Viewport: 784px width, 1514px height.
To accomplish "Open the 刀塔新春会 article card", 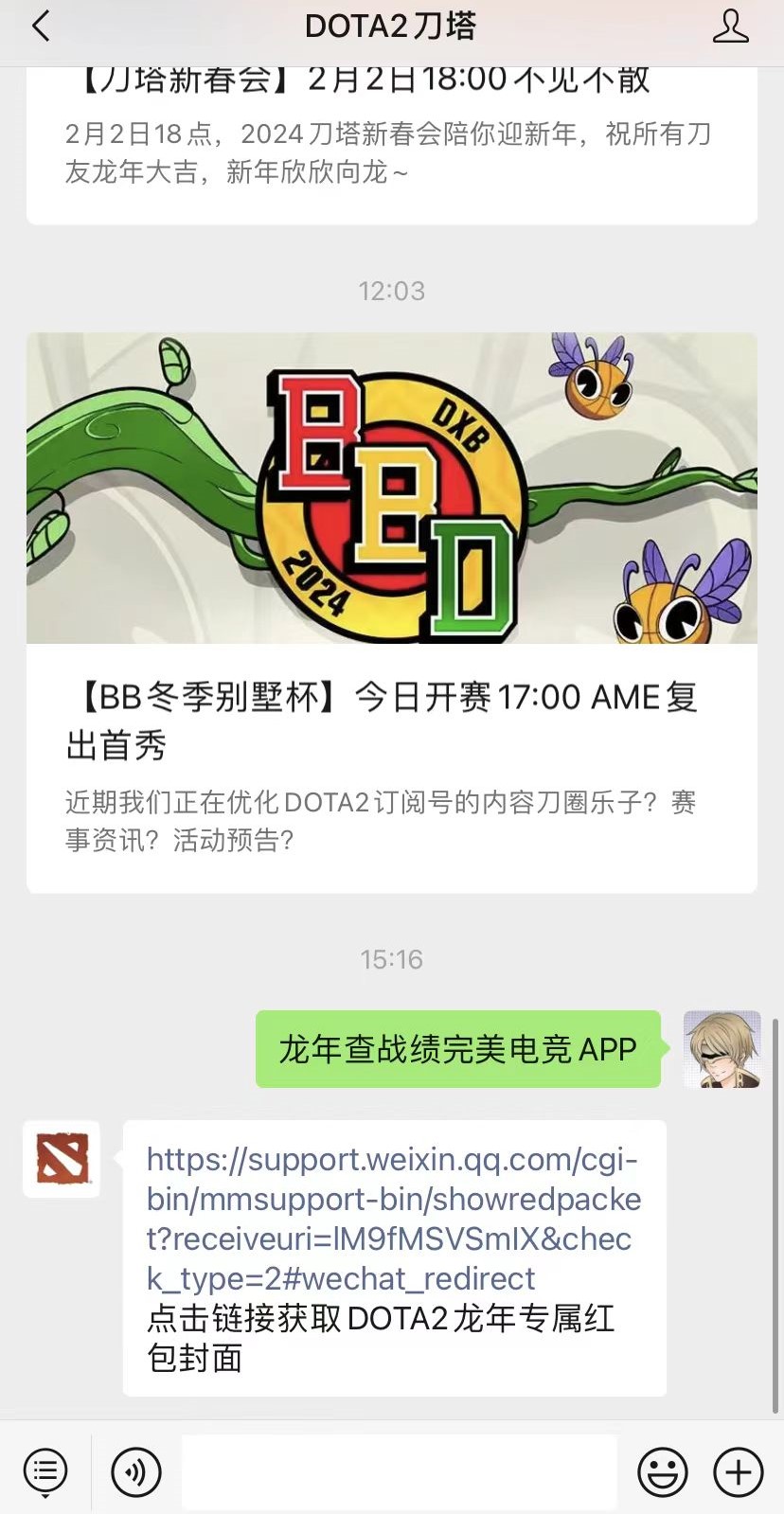I will click(392, 145).
